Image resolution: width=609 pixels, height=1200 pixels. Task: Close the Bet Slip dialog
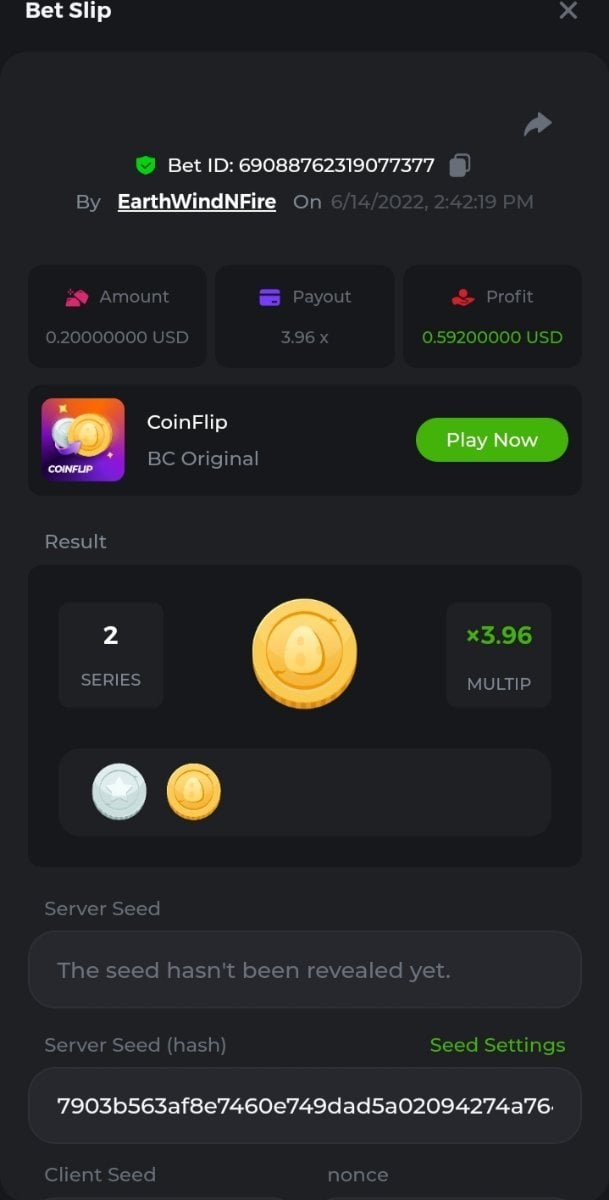(x=568, y=11)
